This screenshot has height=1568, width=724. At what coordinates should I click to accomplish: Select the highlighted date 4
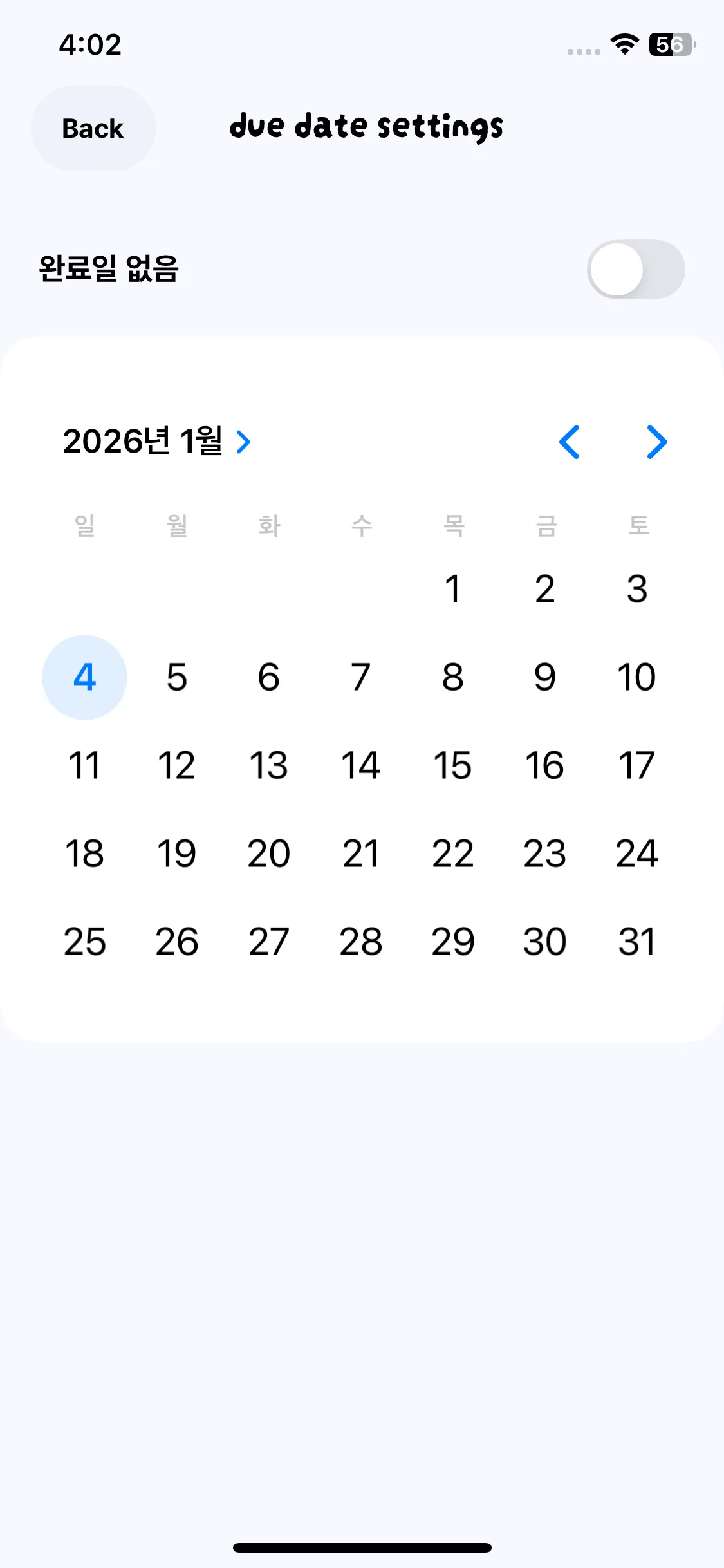tap(84, 677)
